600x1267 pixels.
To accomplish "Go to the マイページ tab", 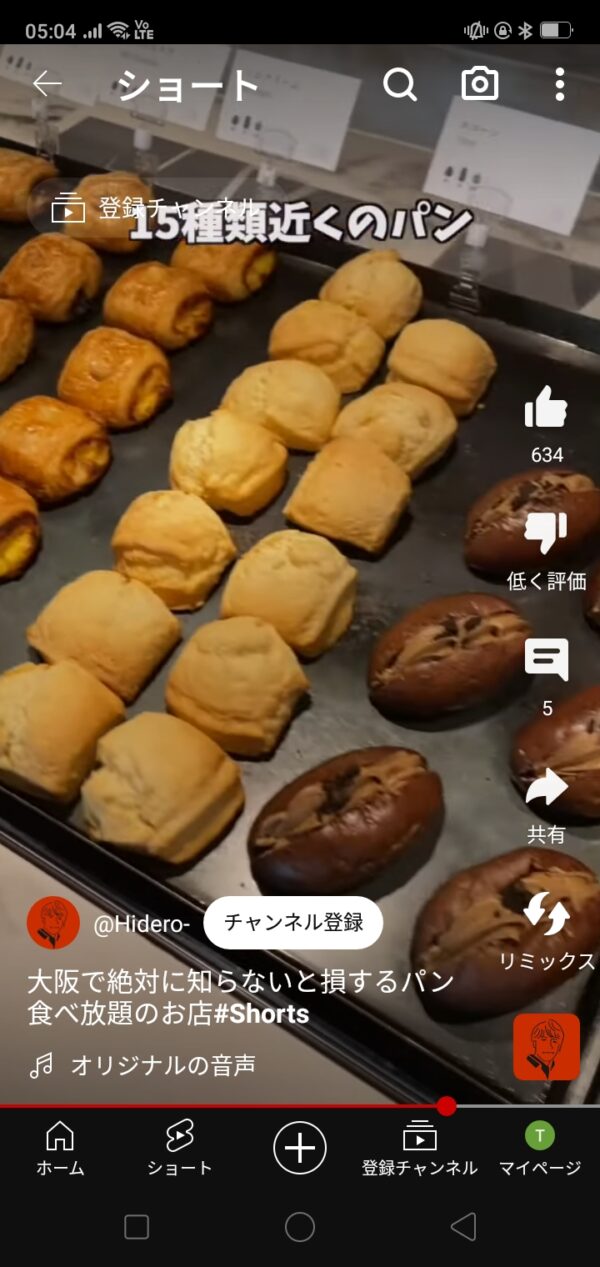I will click(540, 1148).
